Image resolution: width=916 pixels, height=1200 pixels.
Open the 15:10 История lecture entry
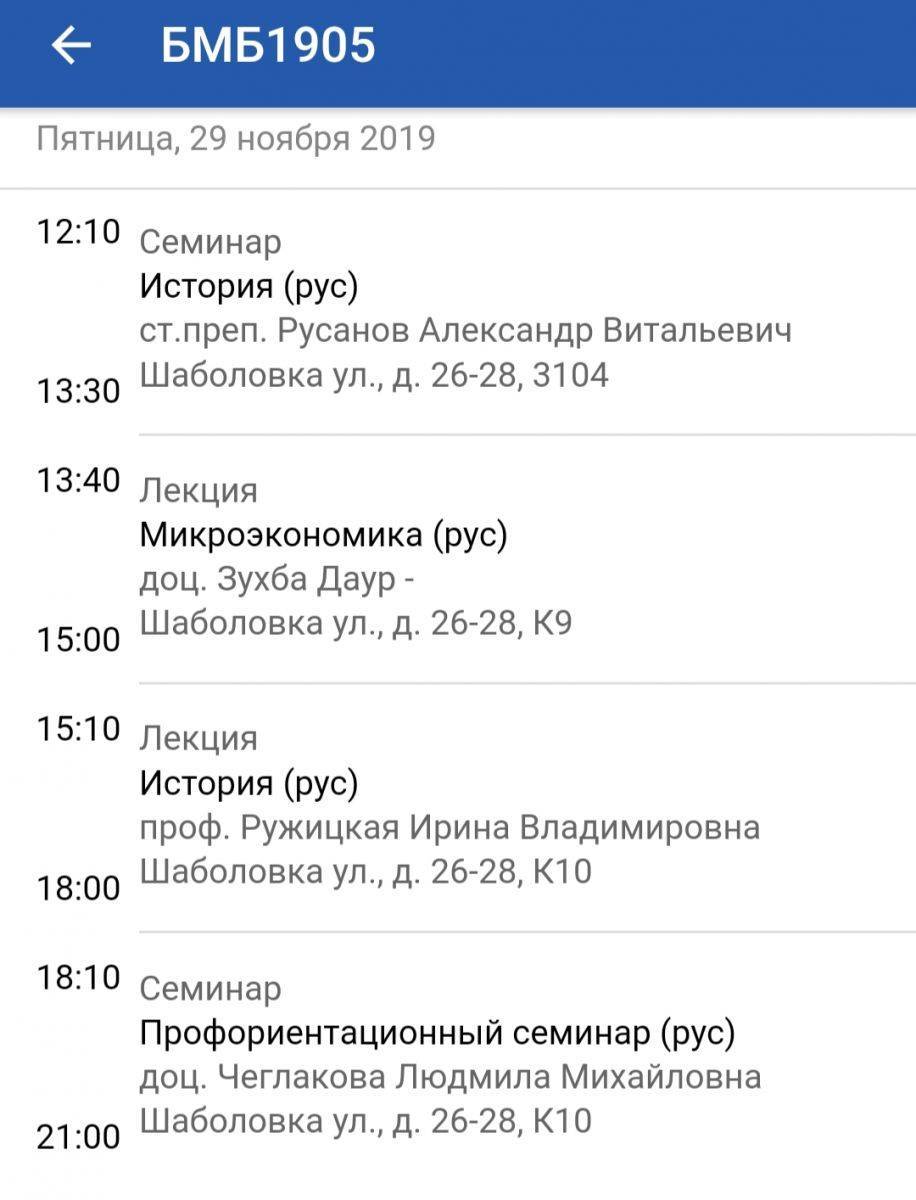(x=465, y=806)
